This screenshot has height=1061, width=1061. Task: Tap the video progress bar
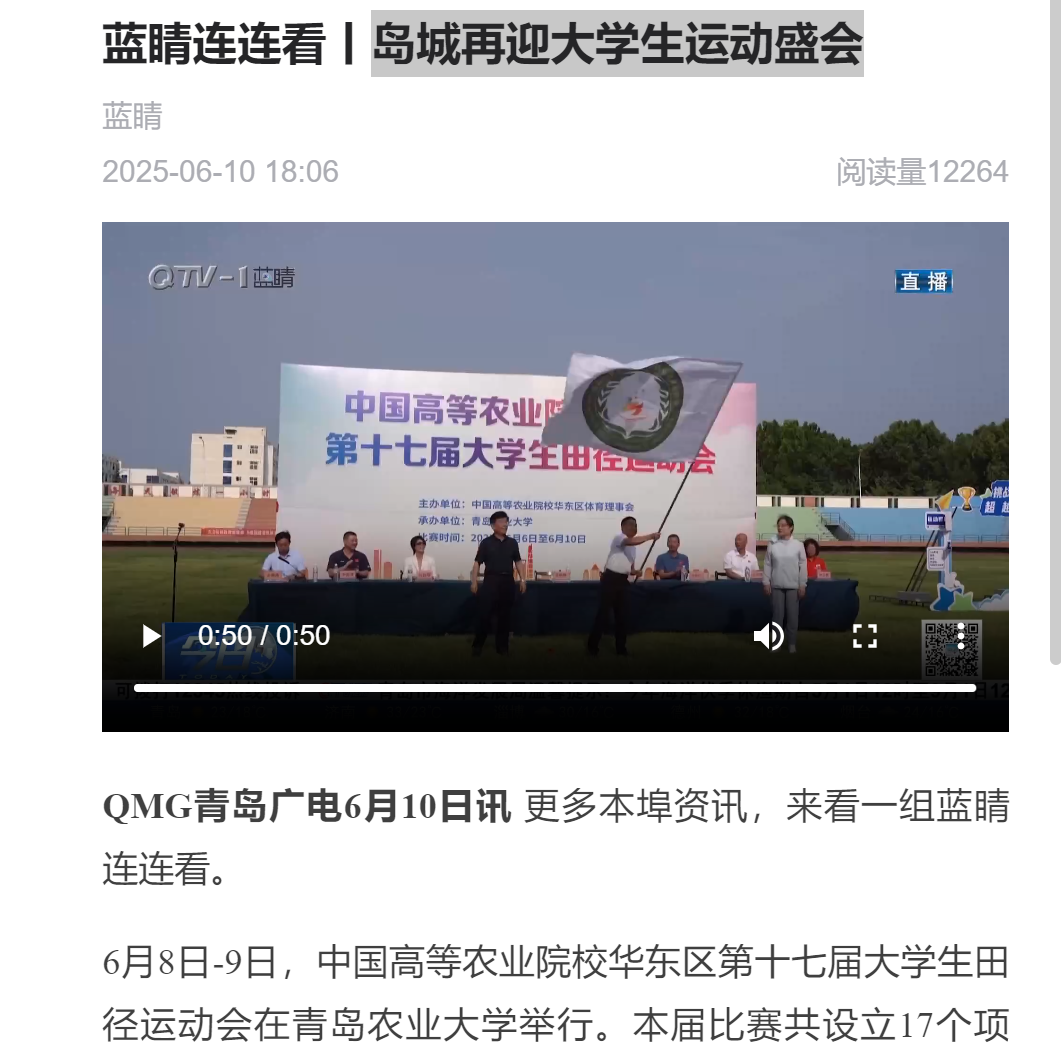555,688
